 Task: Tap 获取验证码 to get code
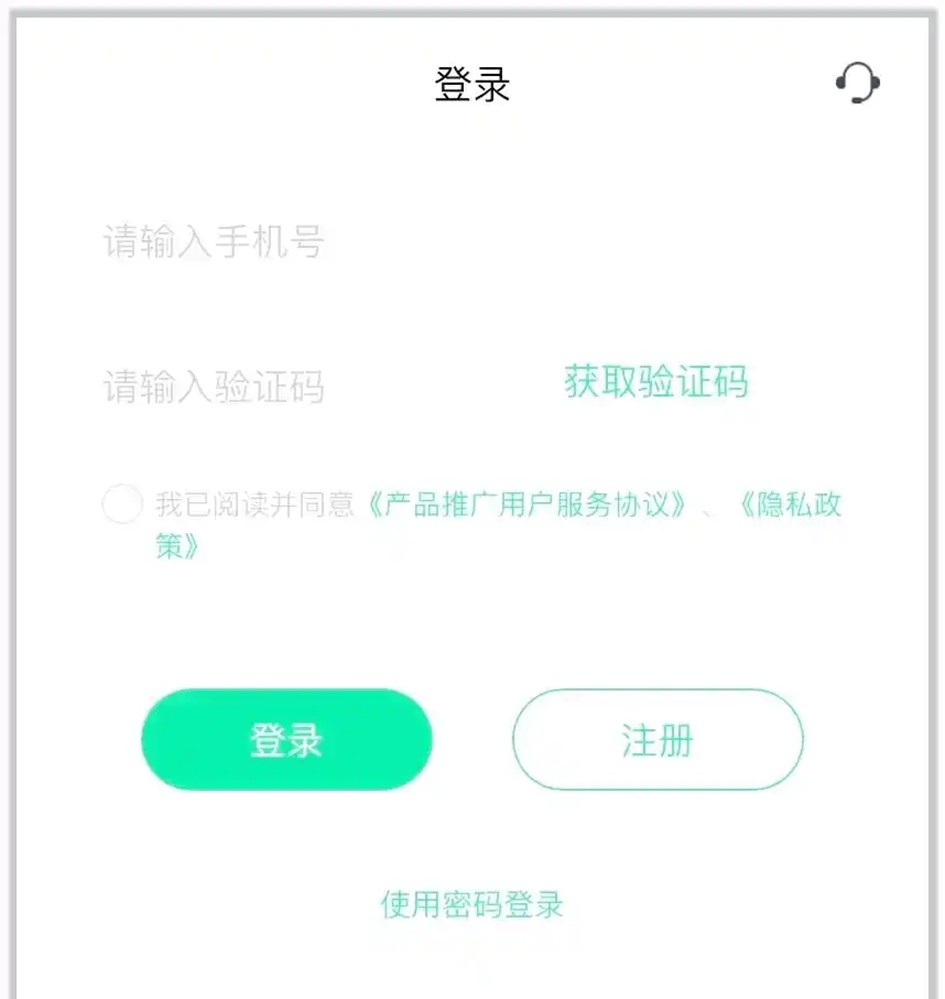point(656,383)
